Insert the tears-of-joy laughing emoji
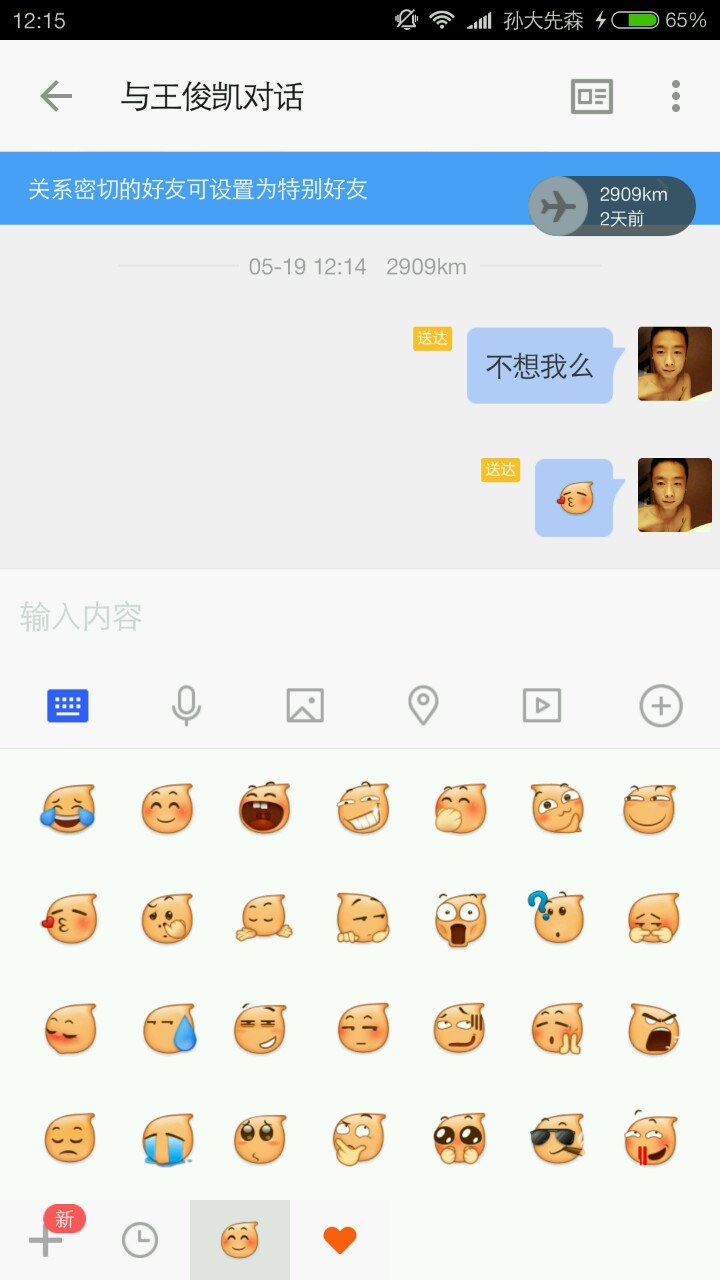The width and height of the screenshot is (720, 1280). point(69,809)
